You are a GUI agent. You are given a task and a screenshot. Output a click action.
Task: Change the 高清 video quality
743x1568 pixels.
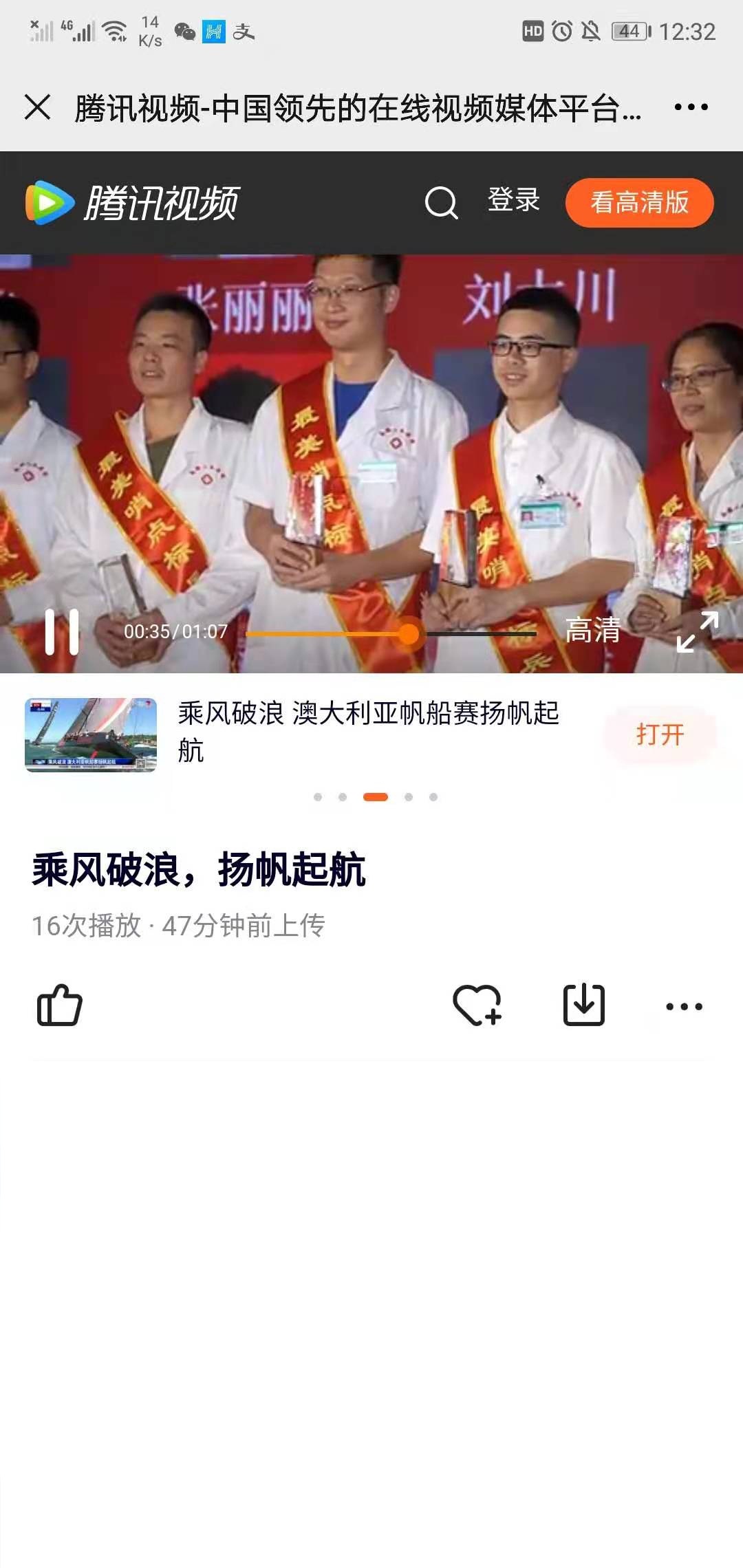[x=592, y=631]
